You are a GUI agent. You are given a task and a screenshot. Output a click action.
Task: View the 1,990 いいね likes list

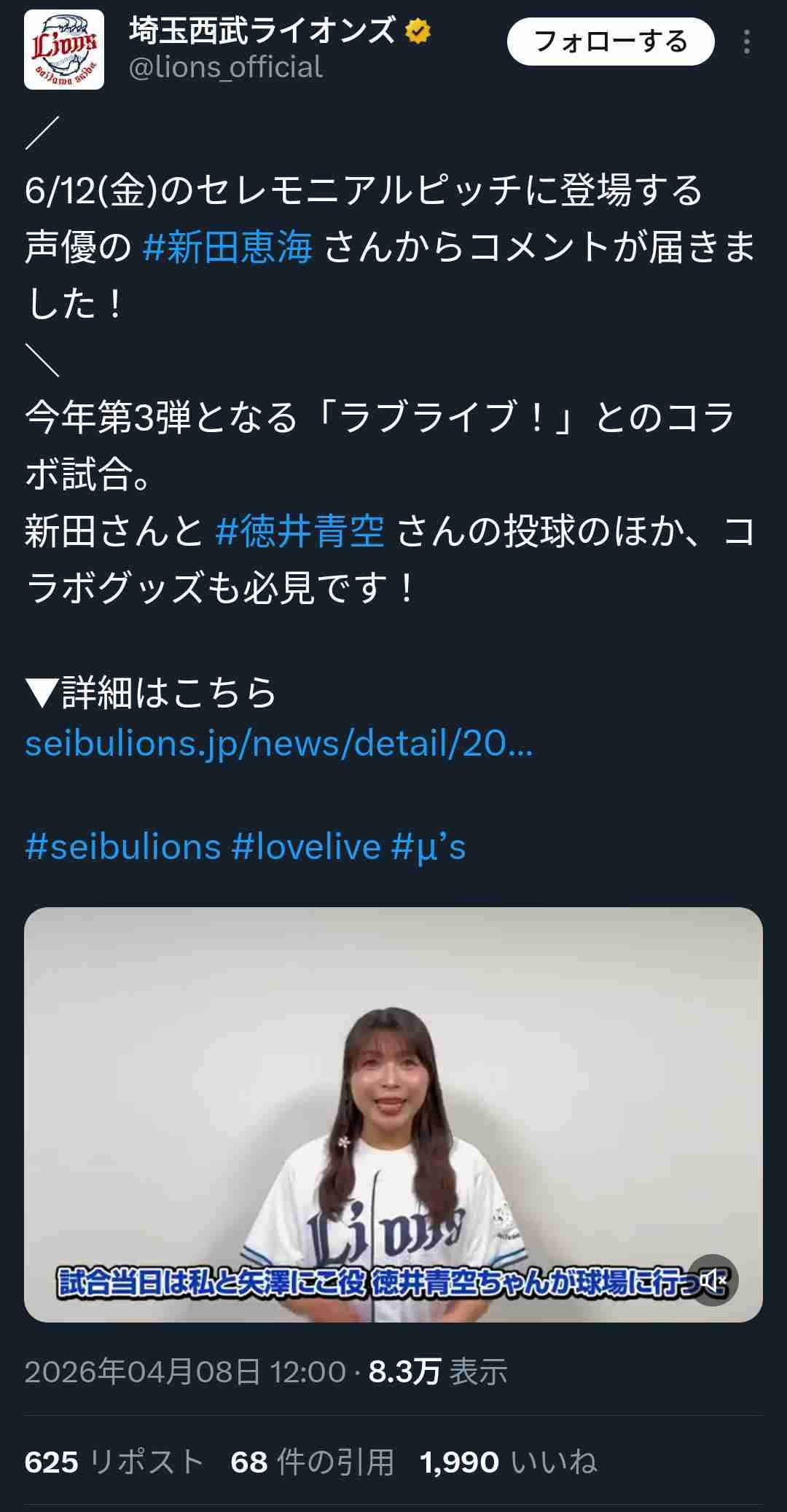[508, 1462]
